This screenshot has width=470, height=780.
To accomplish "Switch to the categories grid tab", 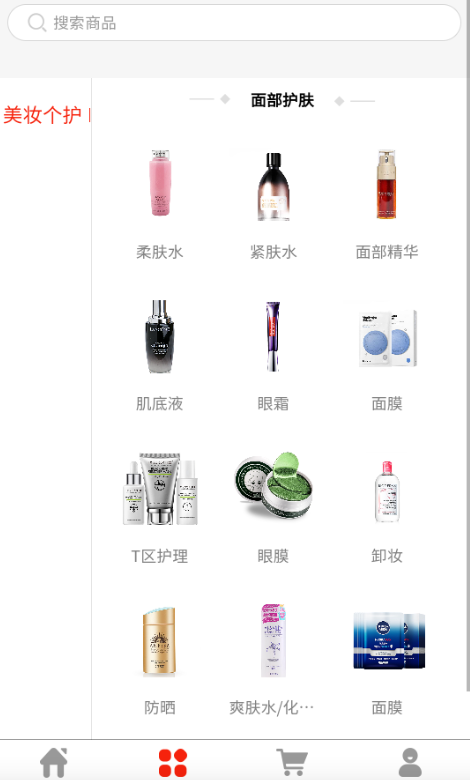I will (x=173, y=763).
